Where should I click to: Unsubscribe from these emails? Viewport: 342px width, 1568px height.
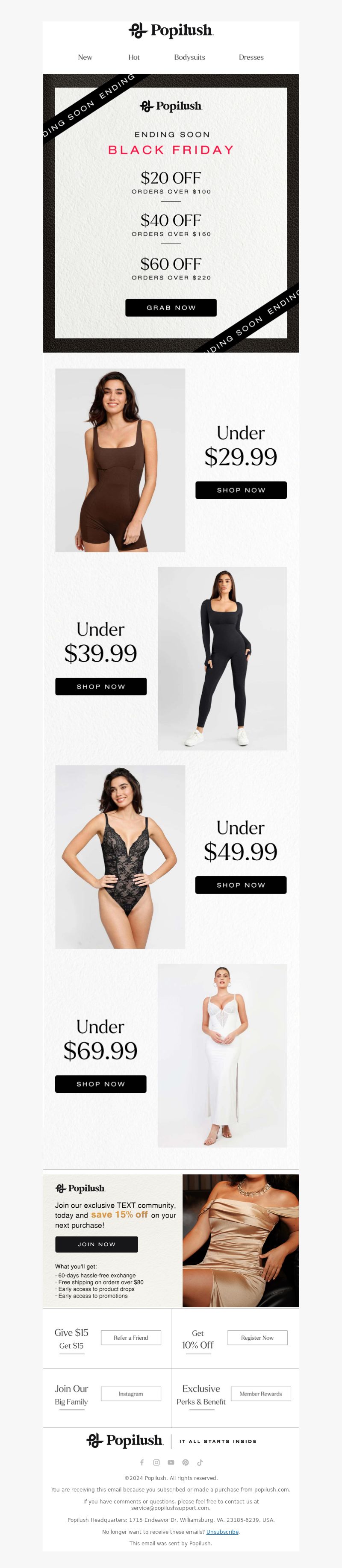[222, 1532]
